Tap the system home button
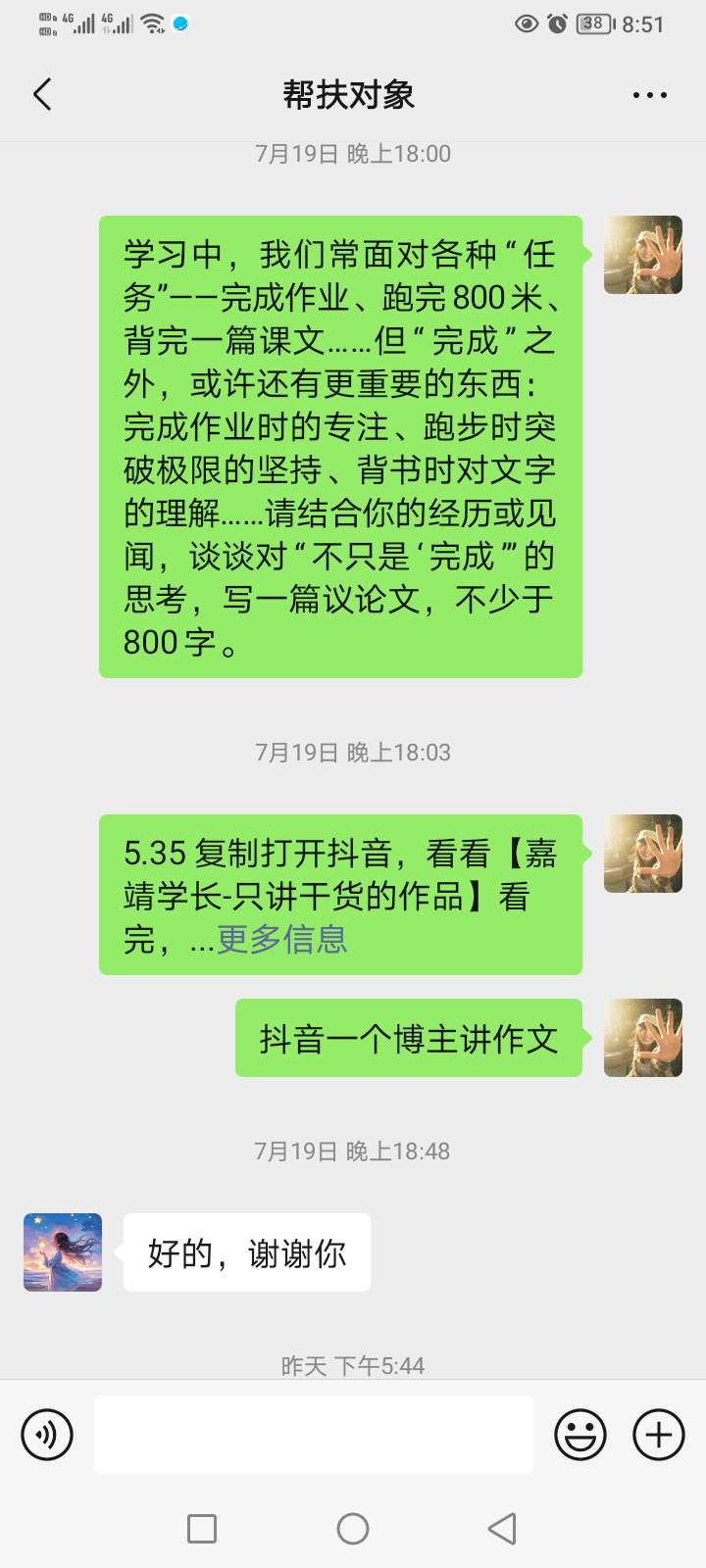Viewport: 706px width, 1568px height. pos(353,1528)
